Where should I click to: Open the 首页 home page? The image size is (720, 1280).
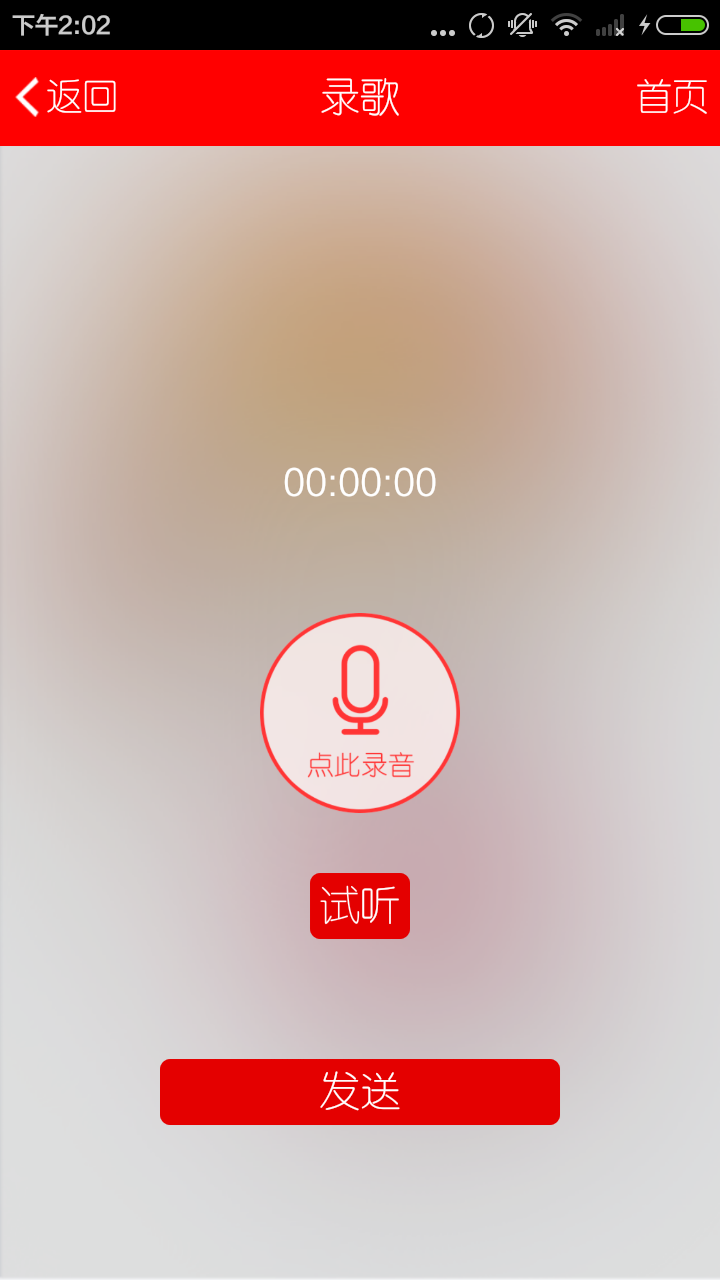671,98
